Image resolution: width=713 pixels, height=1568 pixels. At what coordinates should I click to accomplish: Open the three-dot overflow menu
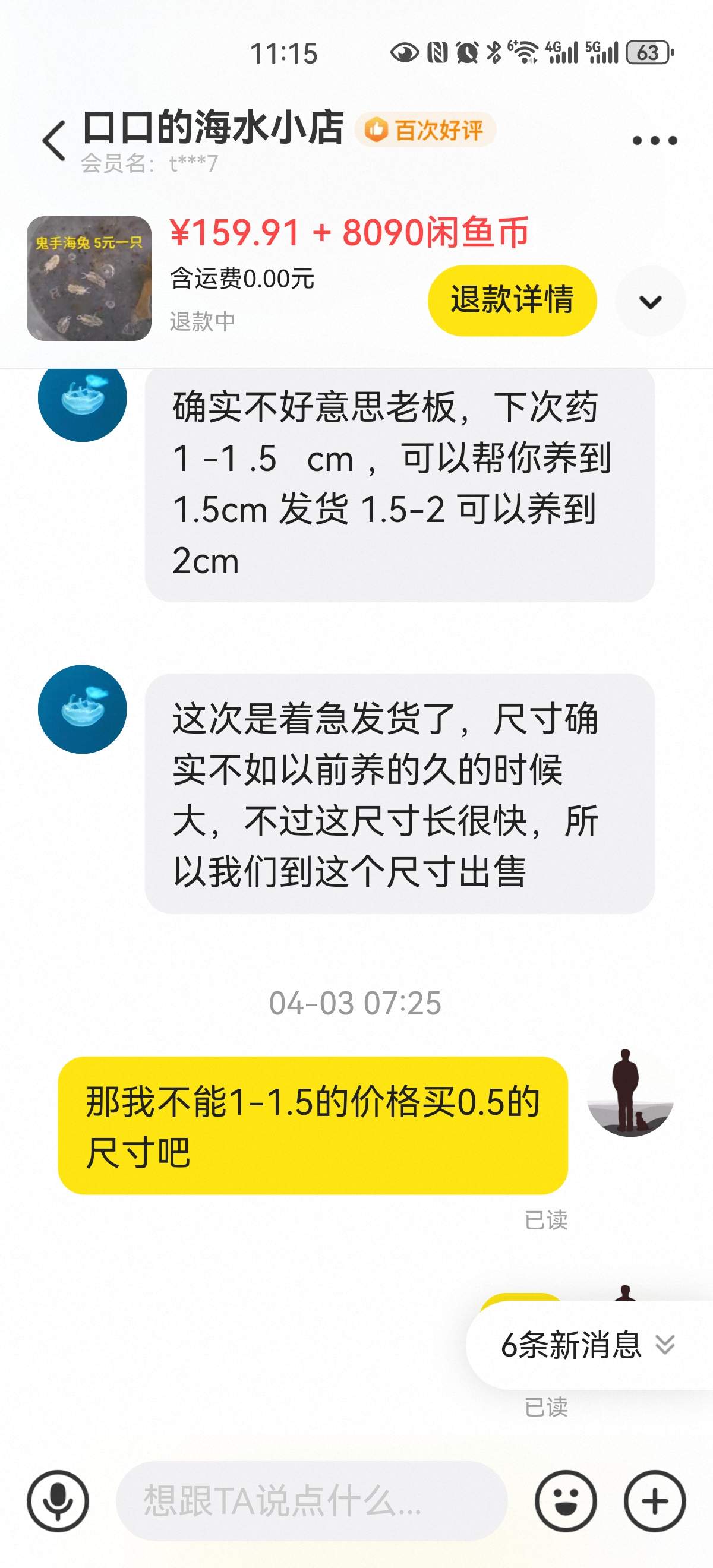point(655,141)
